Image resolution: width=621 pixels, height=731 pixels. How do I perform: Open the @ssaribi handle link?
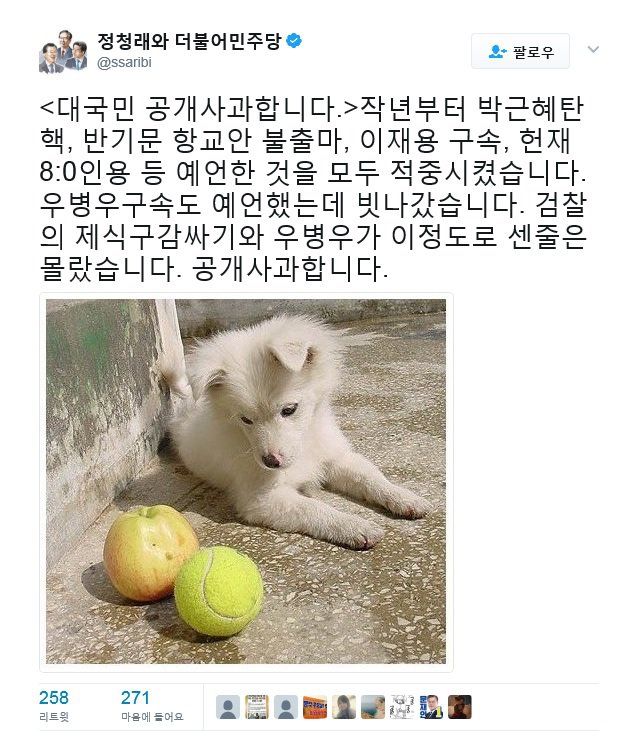[x=126, y=63]
